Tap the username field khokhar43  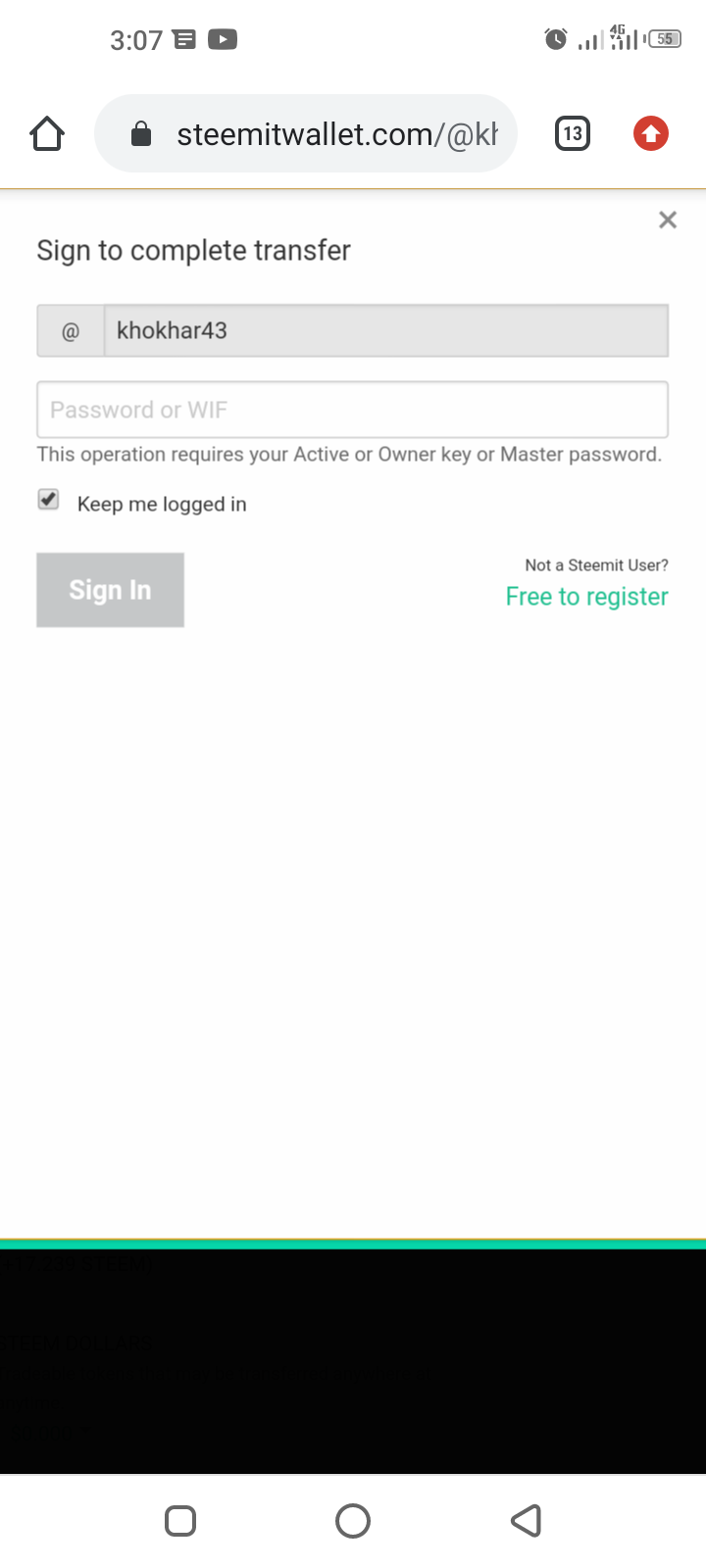pyautogui.click(x=385, y=330)
